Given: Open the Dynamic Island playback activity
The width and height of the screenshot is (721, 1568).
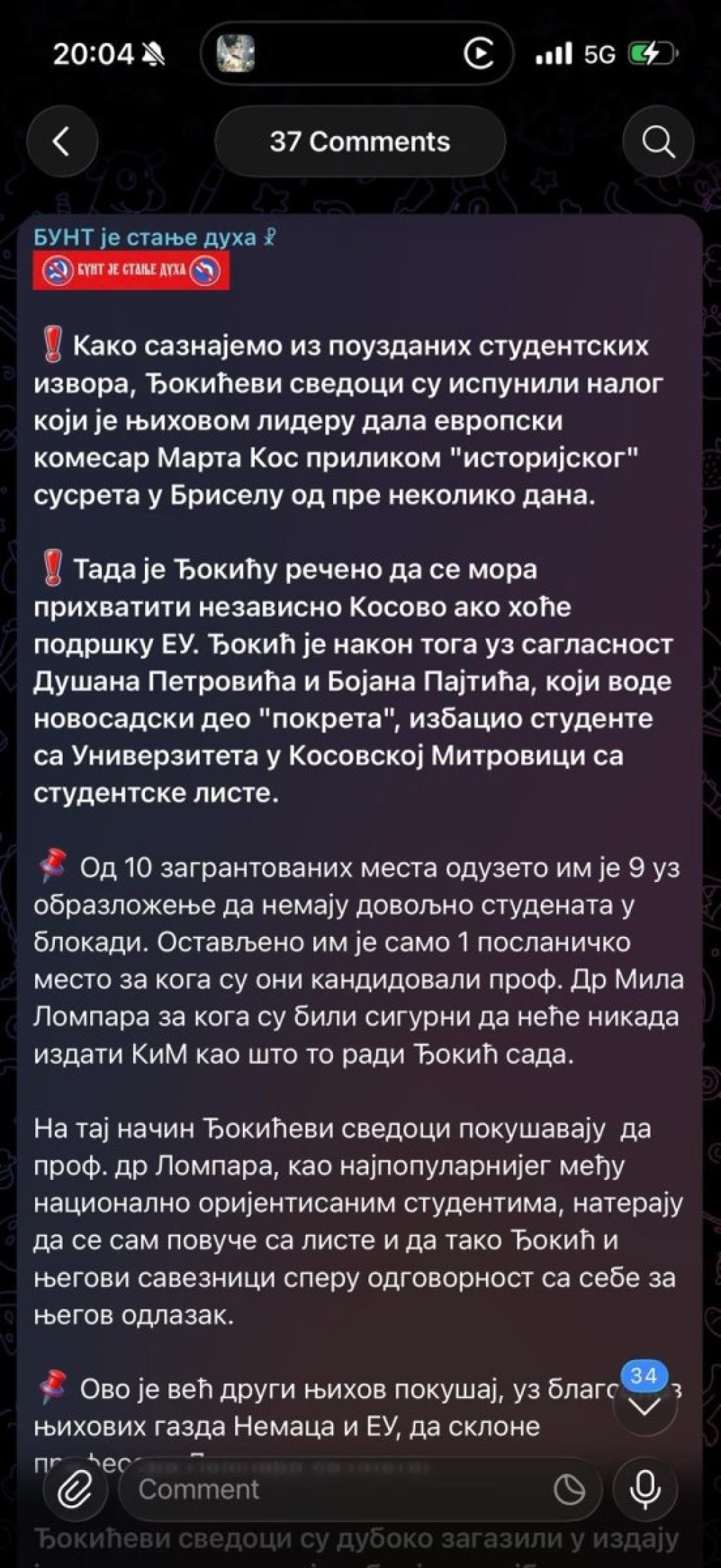Looking at the screenshot, I should [x=357, y=54].
